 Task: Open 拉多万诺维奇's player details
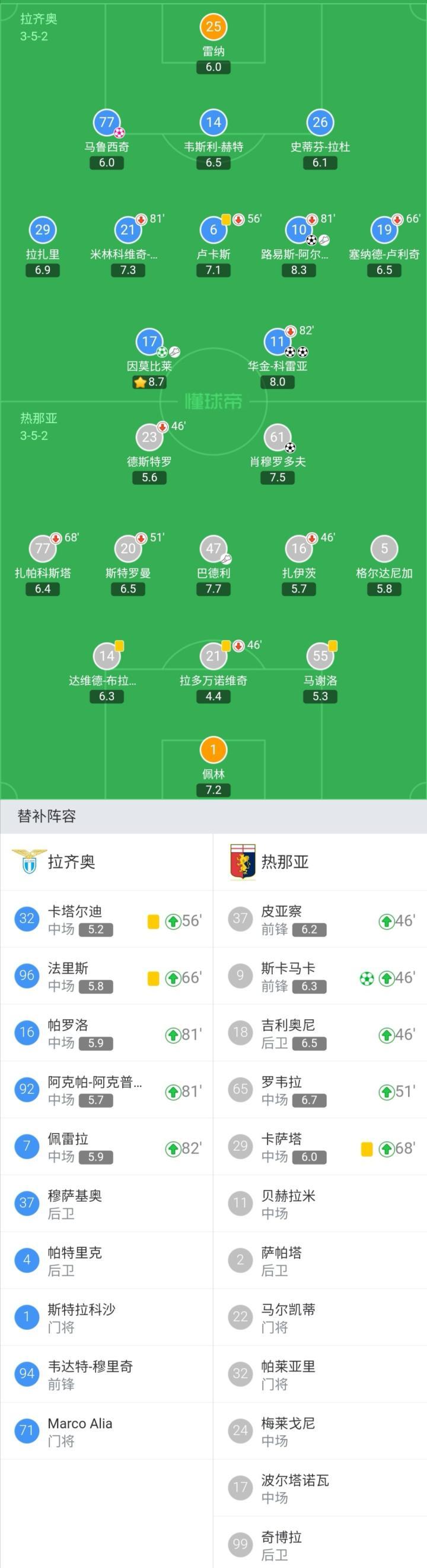pyautogui.click(x=213, y=657)
